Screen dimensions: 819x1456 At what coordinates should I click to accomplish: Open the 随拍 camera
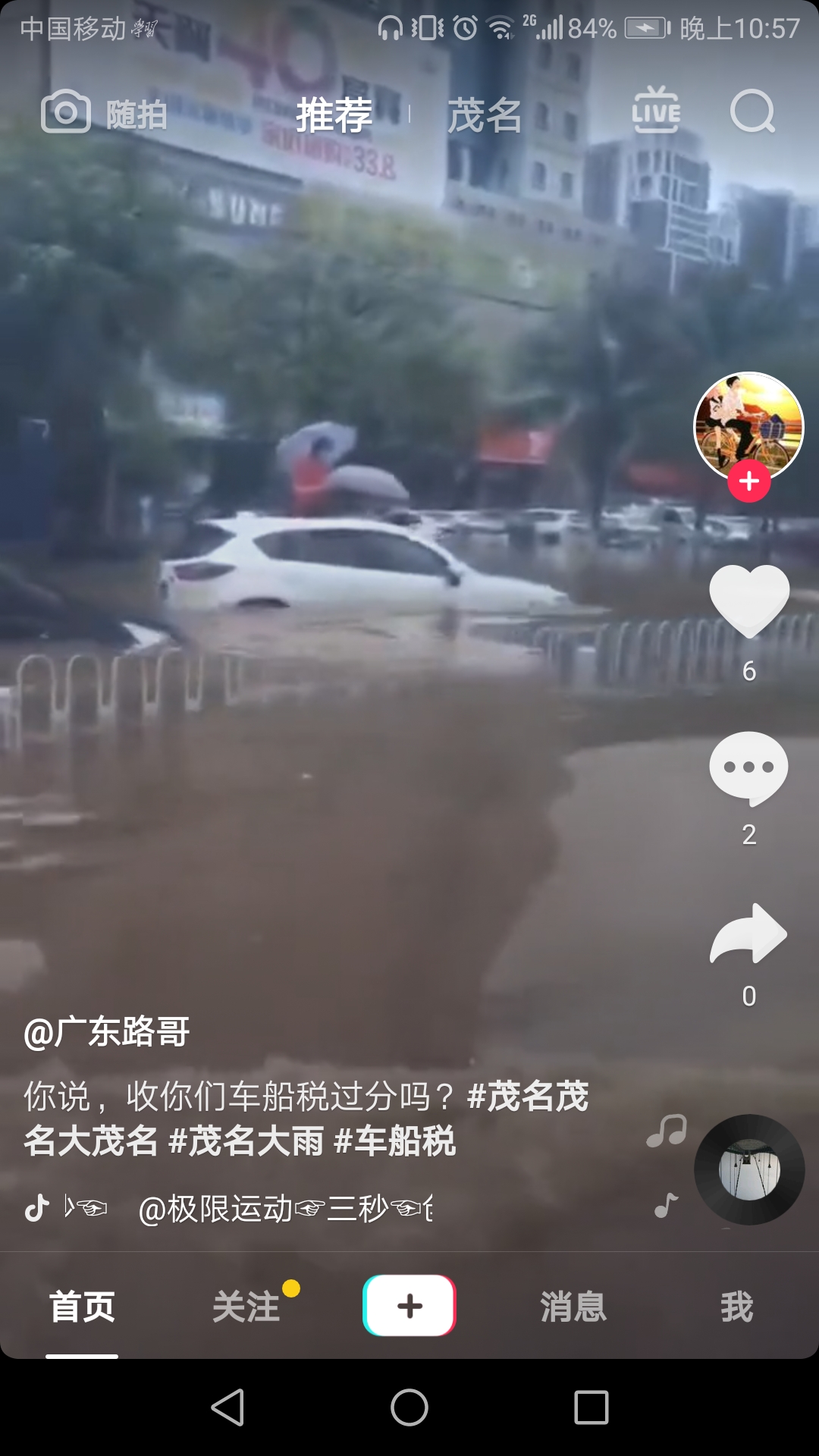[x=104, y=114]
